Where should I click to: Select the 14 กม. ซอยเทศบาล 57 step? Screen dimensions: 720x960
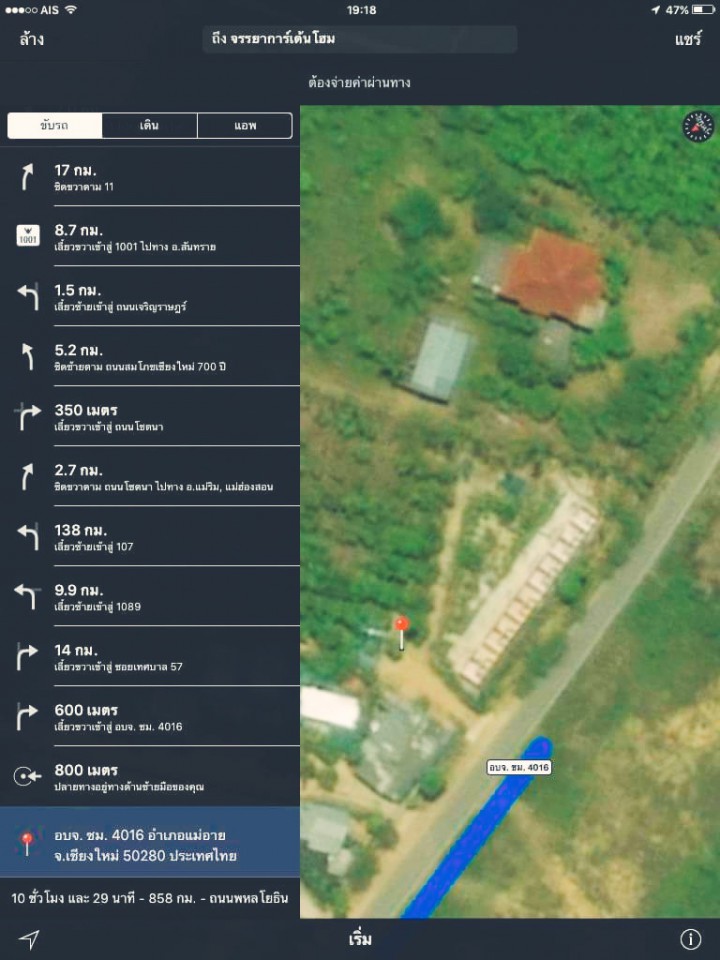(150, 657)
